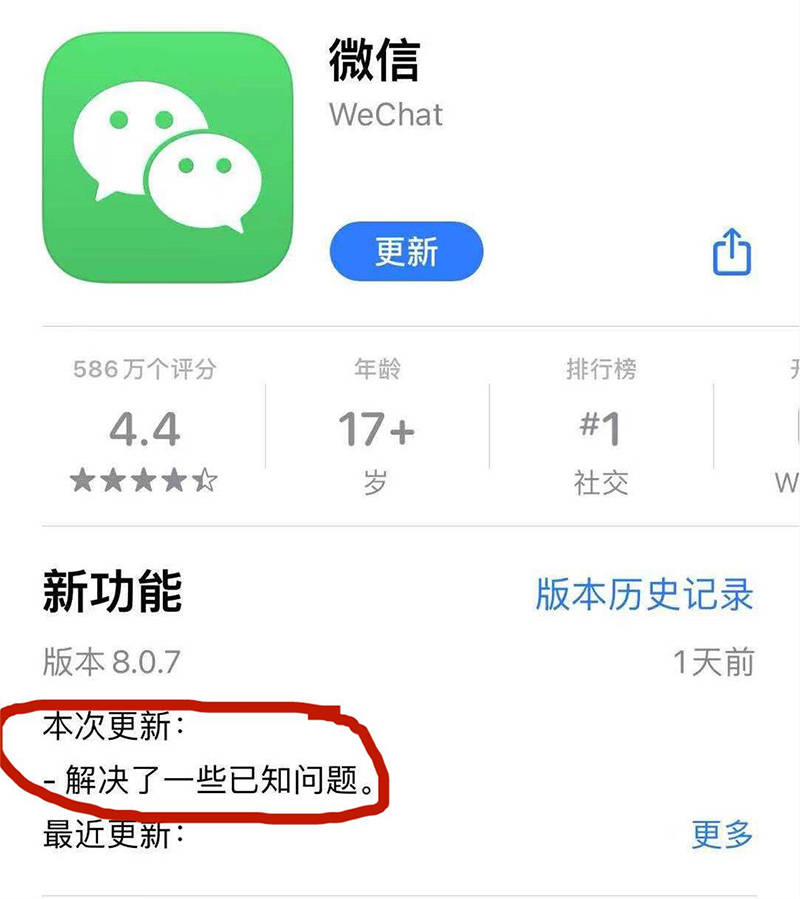Share the WeChat app page
800x899 pixels.
[731, 252]
